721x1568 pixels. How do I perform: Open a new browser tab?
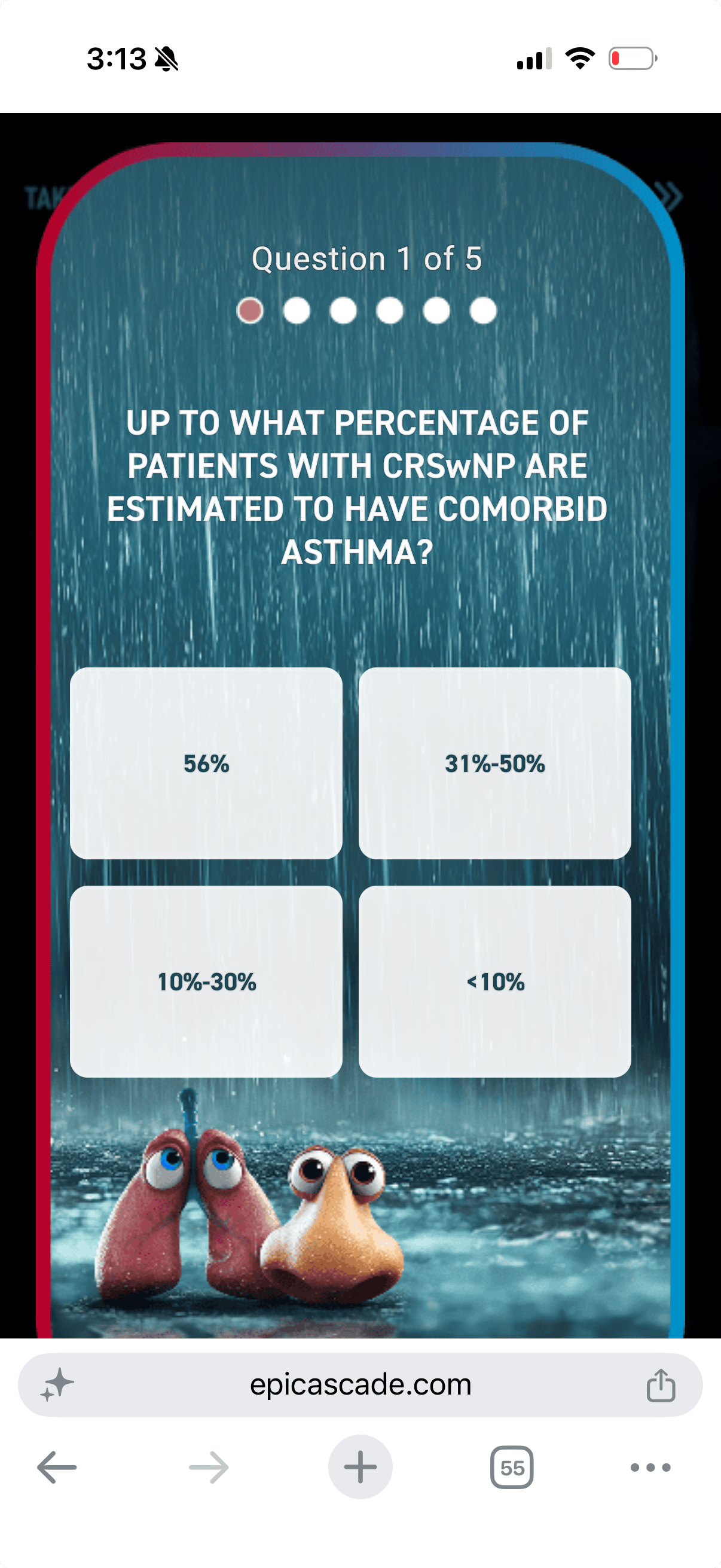(360, 1467)
